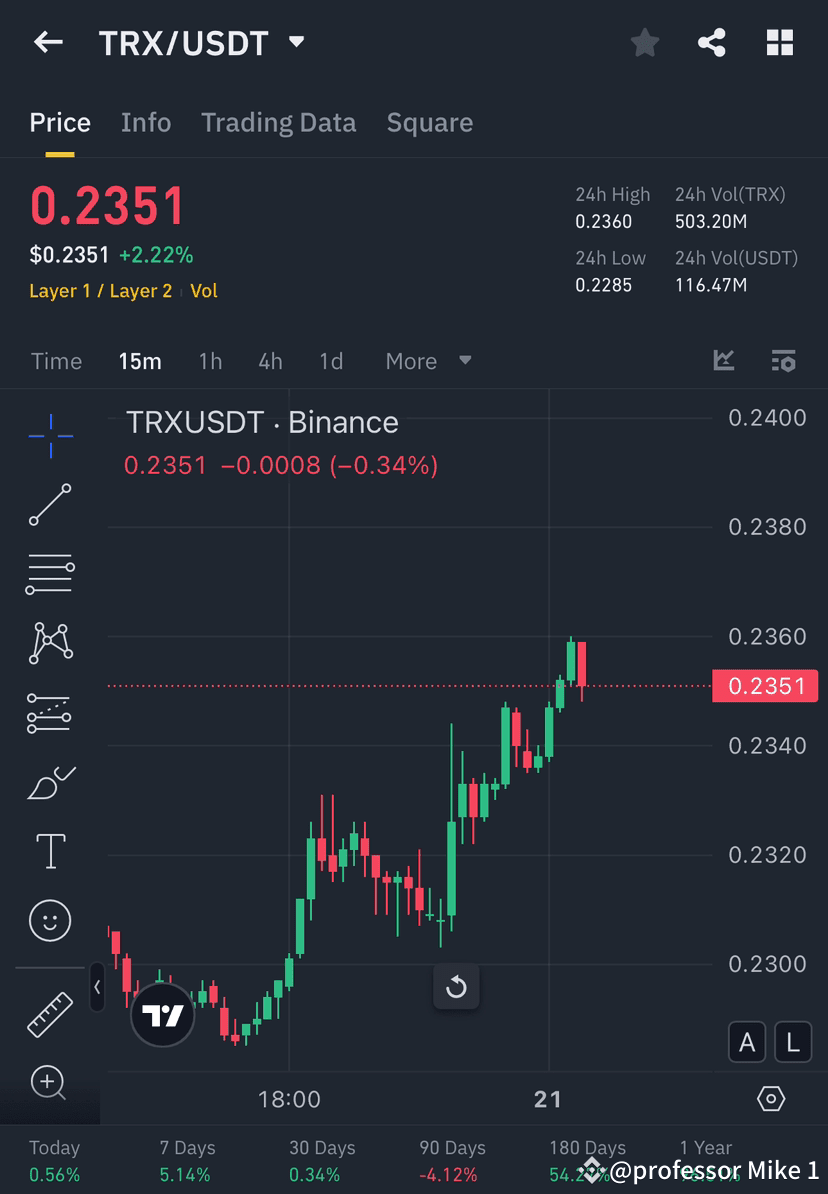The image size is (828, 1194).
Task: Select the trend line drawing tool
Action: (x=50, y=505)
